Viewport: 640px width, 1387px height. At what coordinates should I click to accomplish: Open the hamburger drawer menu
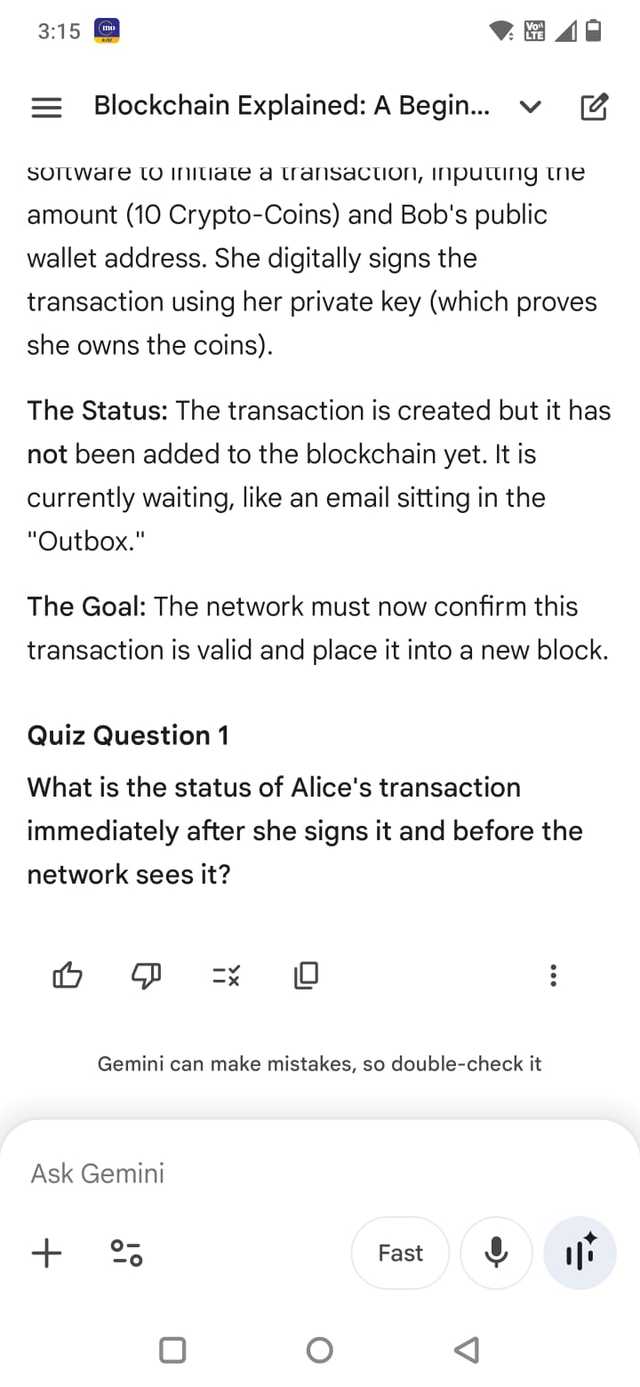point(46,107)
